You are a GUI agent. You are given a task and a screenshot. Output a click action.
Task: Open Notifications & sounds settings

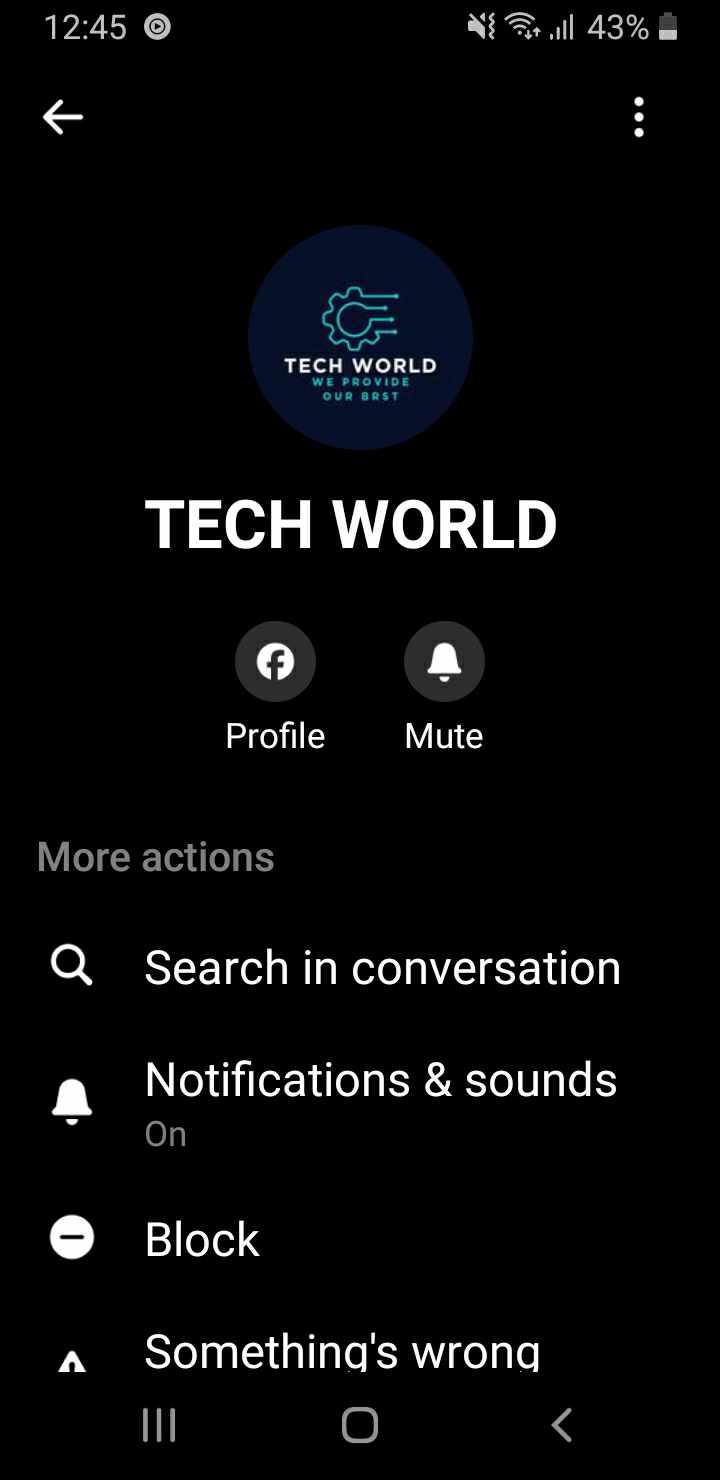[360, 1101]
